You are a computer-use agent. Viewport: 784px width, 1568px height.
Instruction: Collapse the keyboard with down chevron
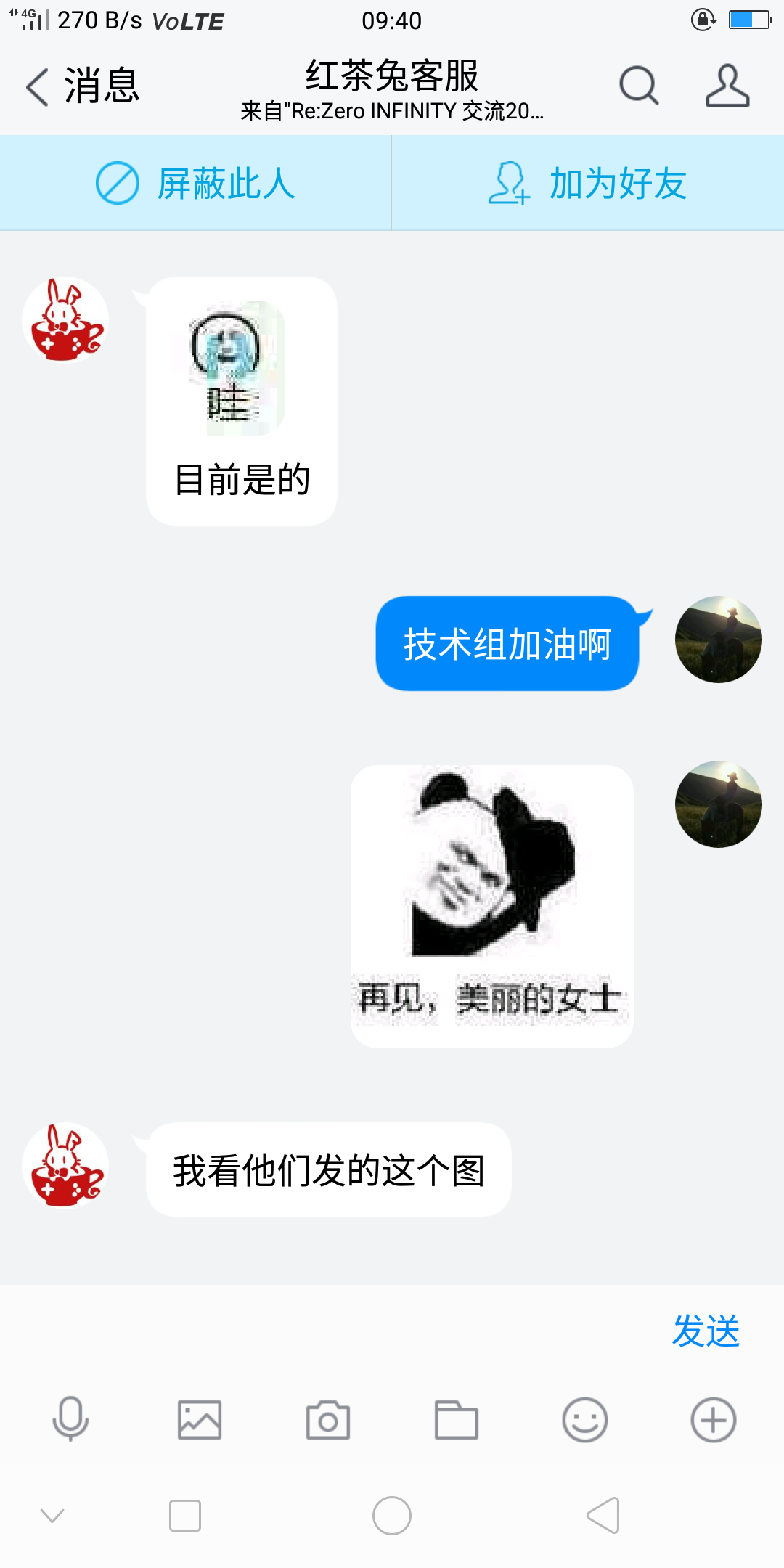coord(49,1515)
